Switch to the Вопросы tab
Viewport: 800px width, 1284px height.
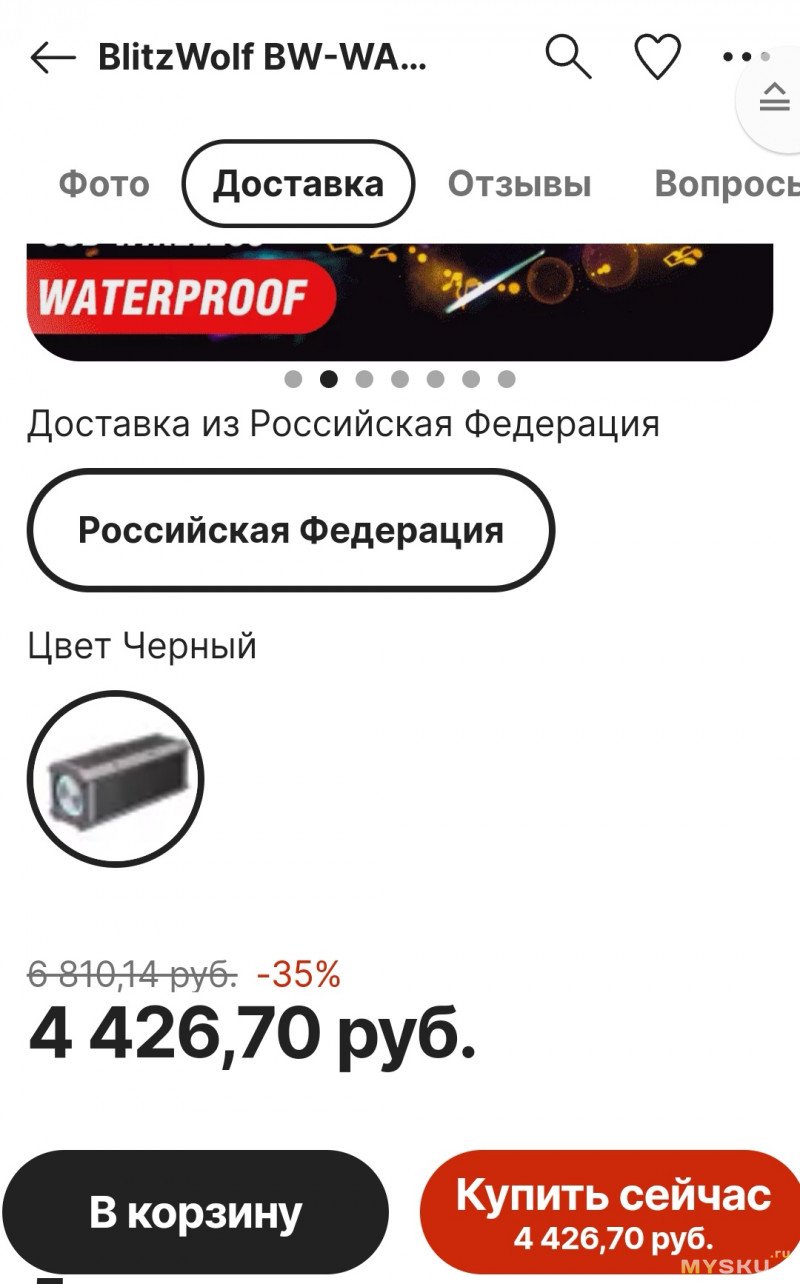tap(727, 184)
